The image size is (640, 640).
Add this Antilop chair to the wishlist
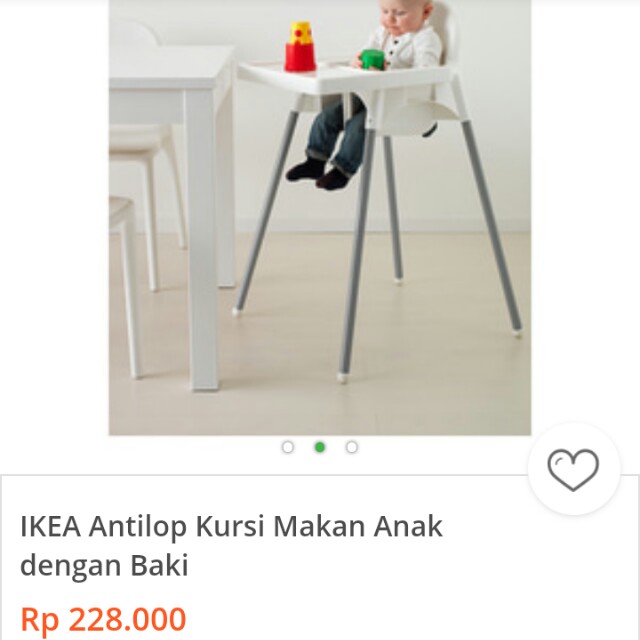pyautogui.click(x=573, y=470)
